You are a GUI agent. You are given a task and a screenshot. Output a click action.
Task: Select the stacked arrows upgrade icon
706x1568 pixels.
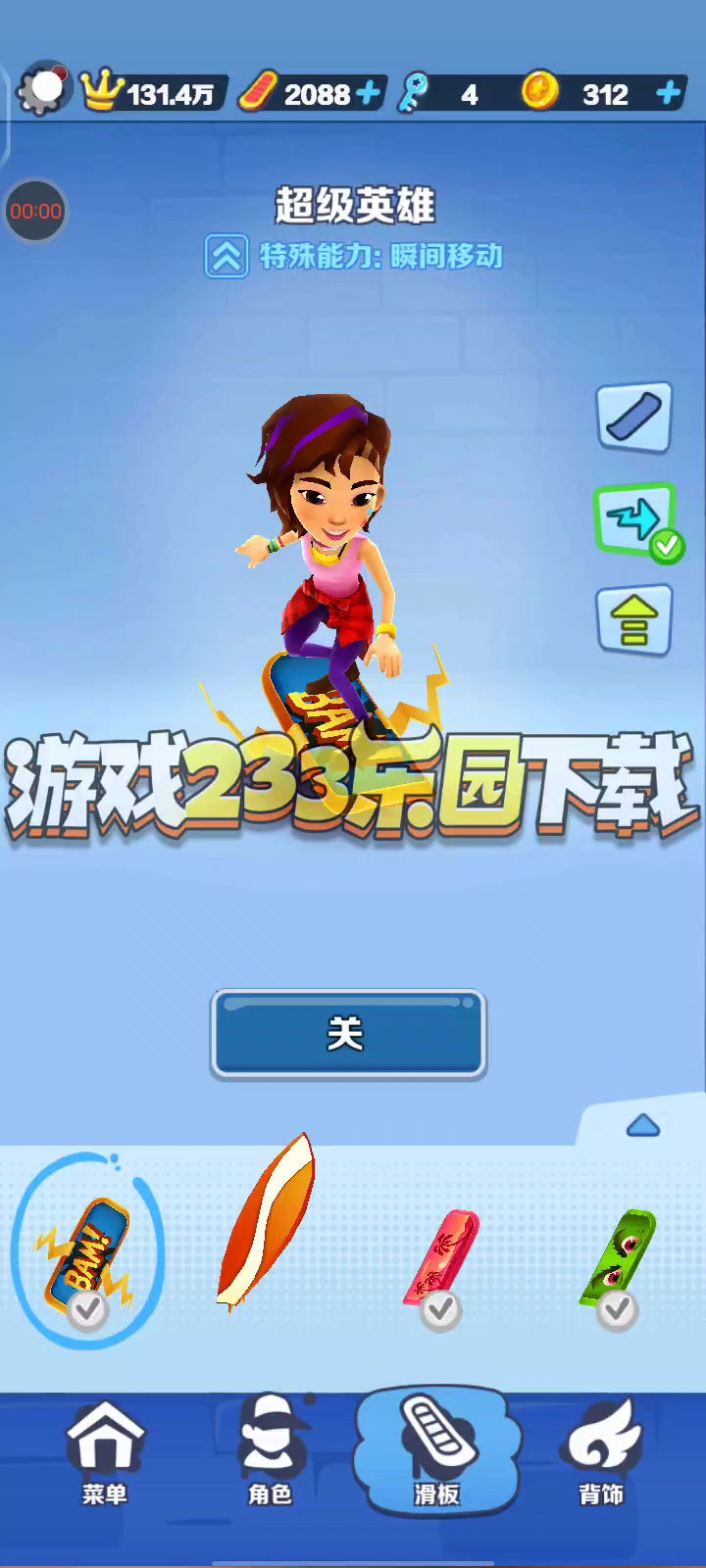pyautogui.click(x=634, y=620)
